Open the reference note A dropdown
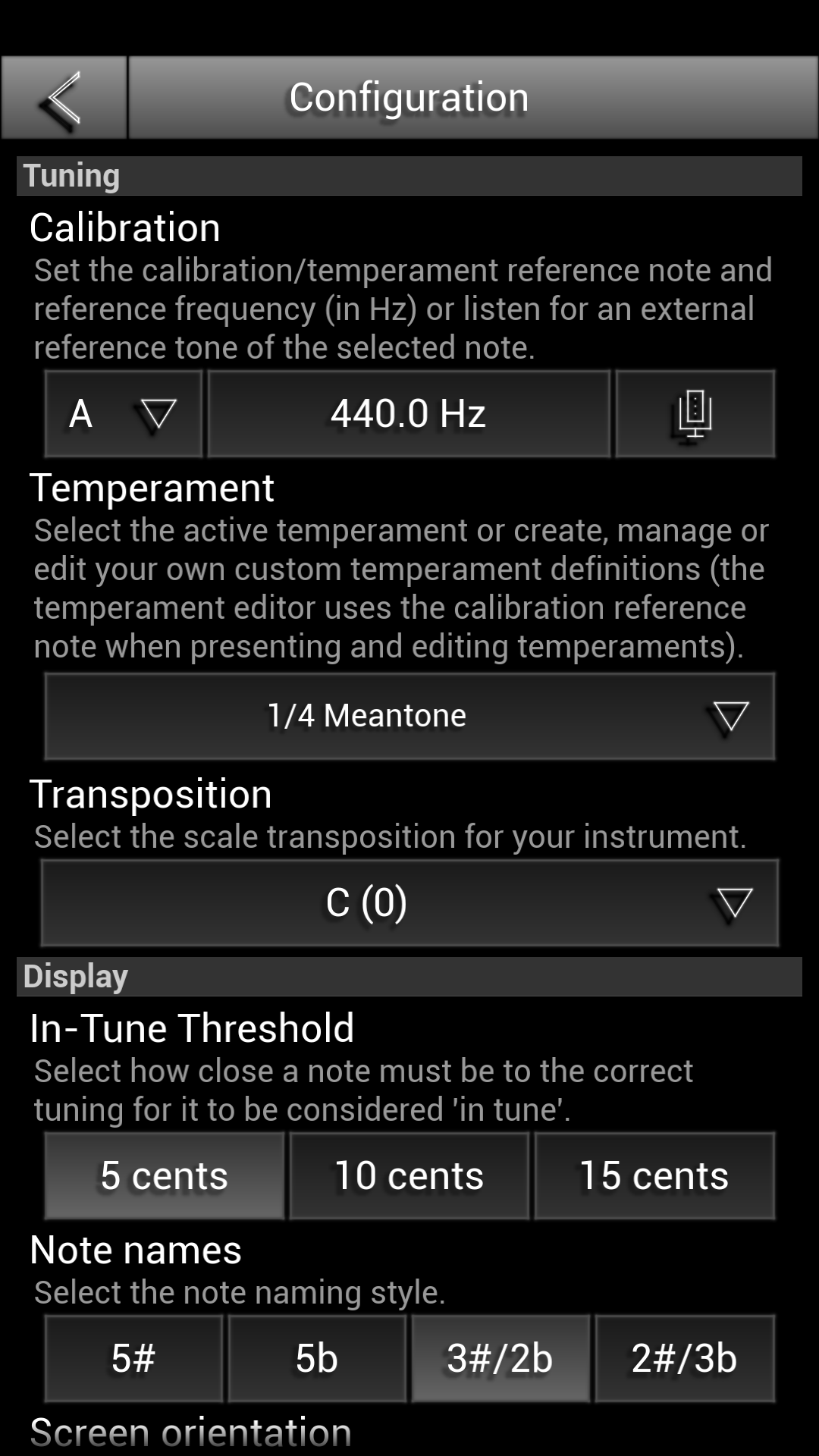 (x=123, y=414)
